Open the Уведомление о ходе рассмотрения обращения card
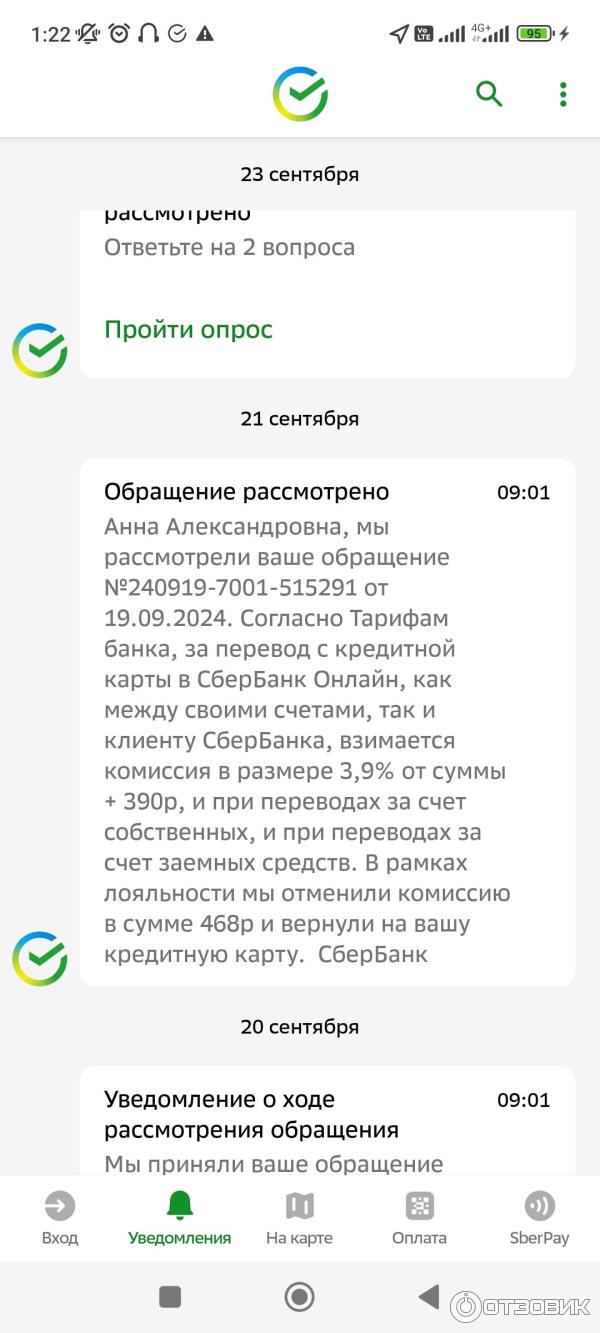Viewport: 600px width, 1333px height. pyautogui.click(x=327, y=1119)
